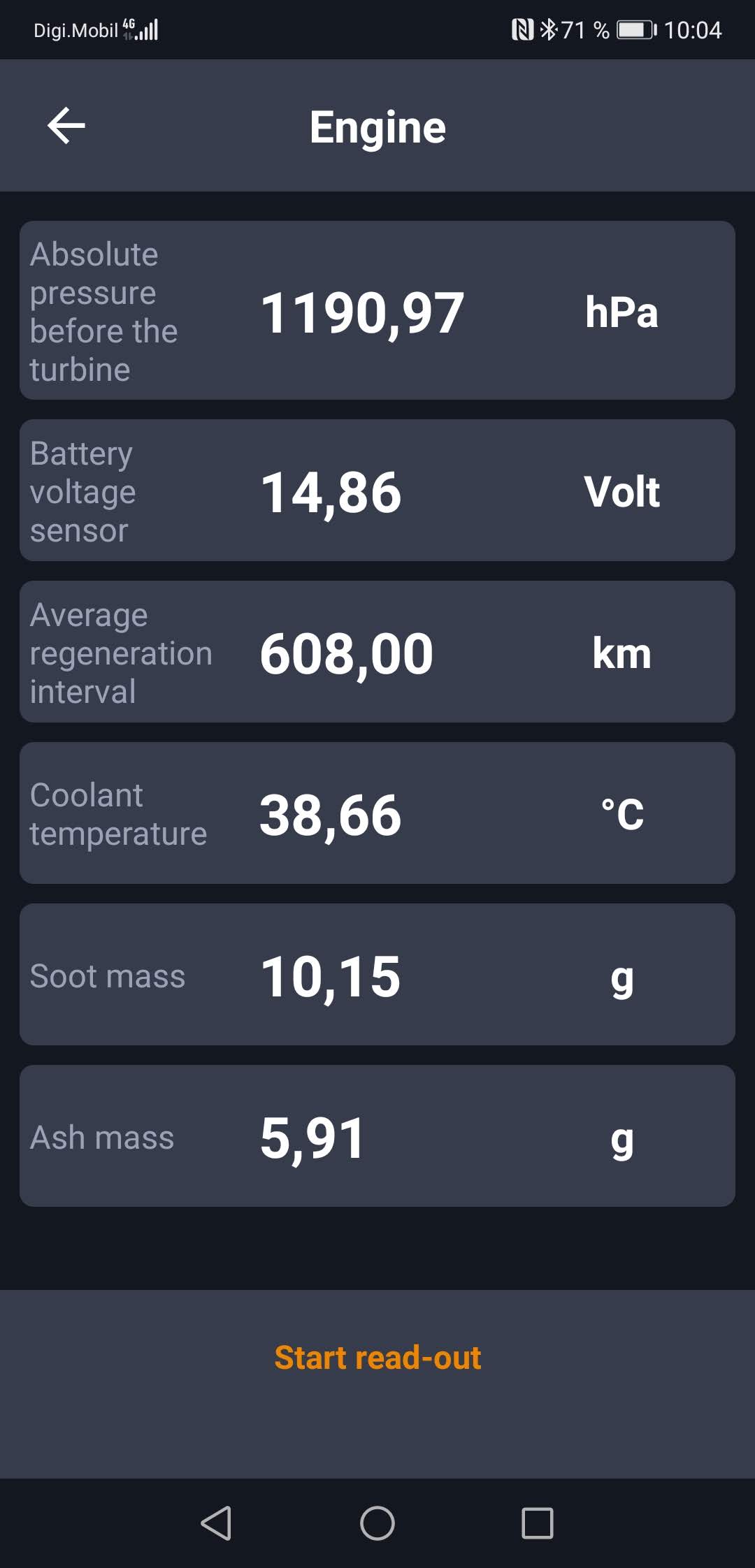Tap the system home button

point(377,1523)
